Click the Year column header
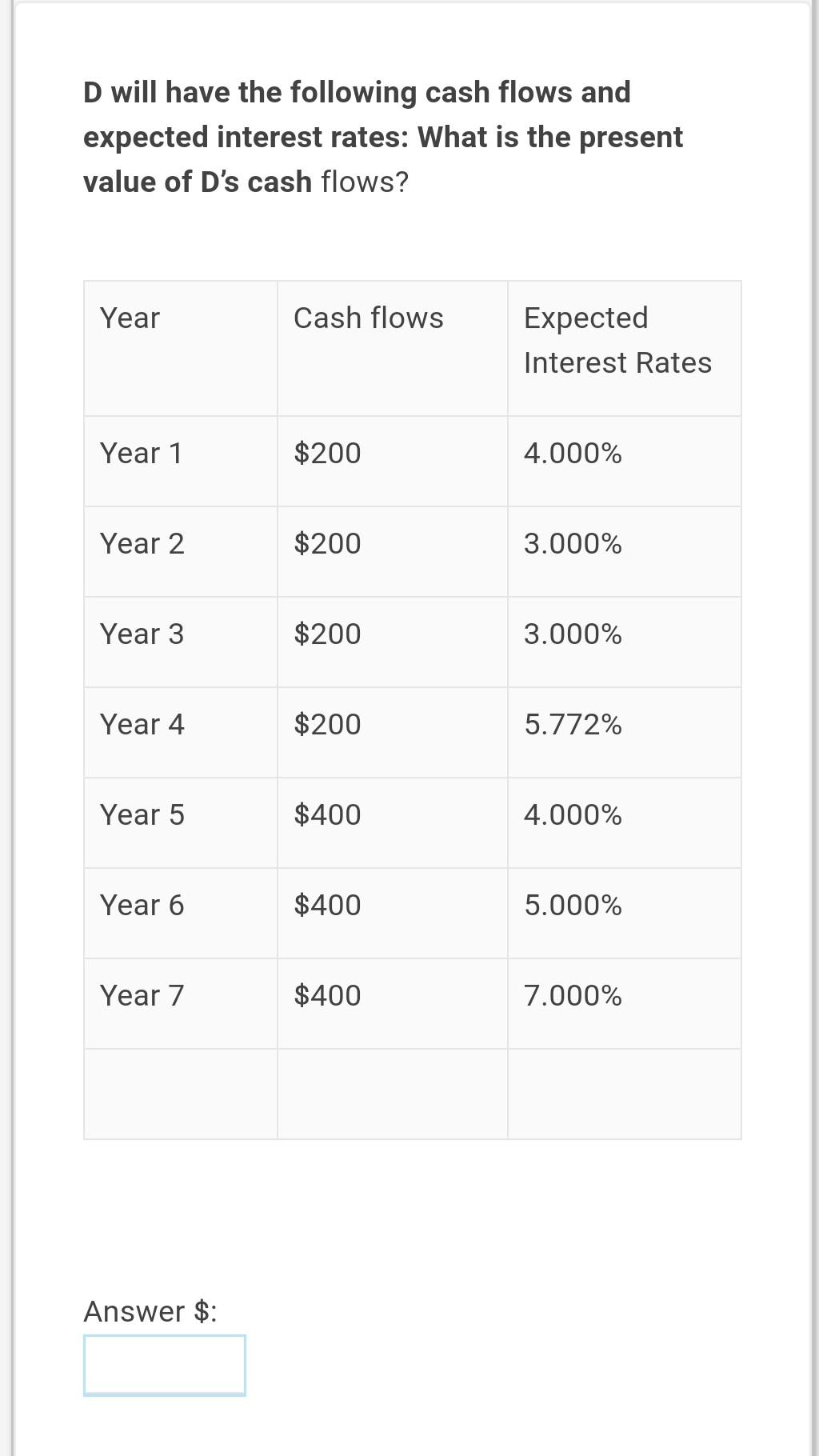 (130, 318)
